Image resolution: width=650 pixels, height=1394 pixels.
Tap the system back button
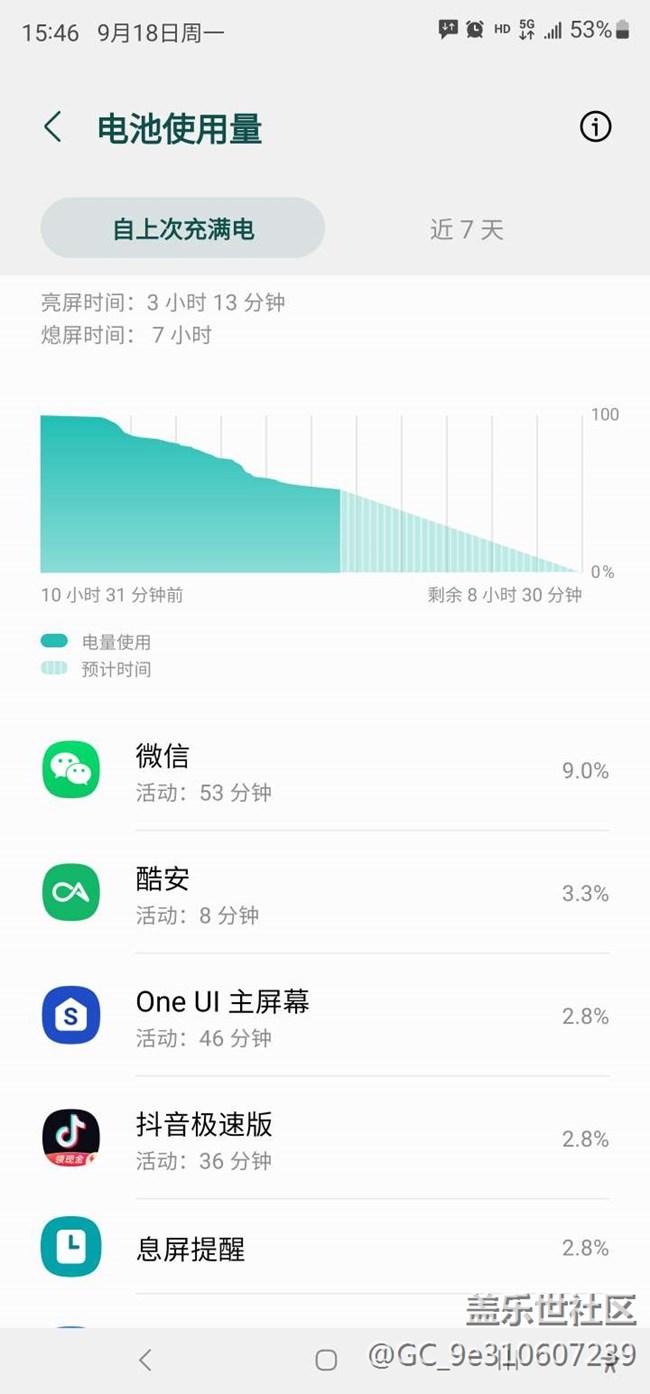(x=145, y=1359)
